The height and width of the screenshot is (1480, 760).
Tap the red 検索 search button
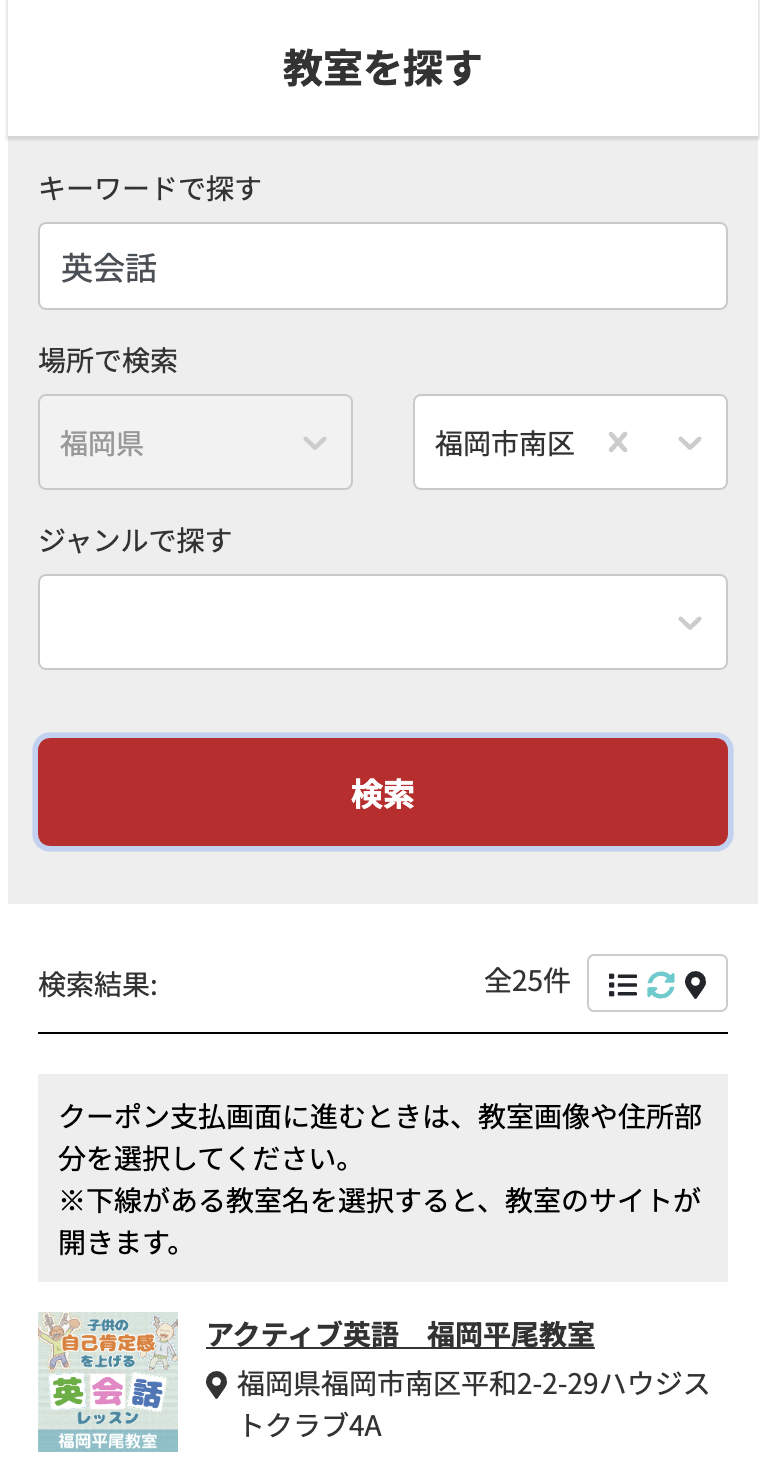(383, 793)
